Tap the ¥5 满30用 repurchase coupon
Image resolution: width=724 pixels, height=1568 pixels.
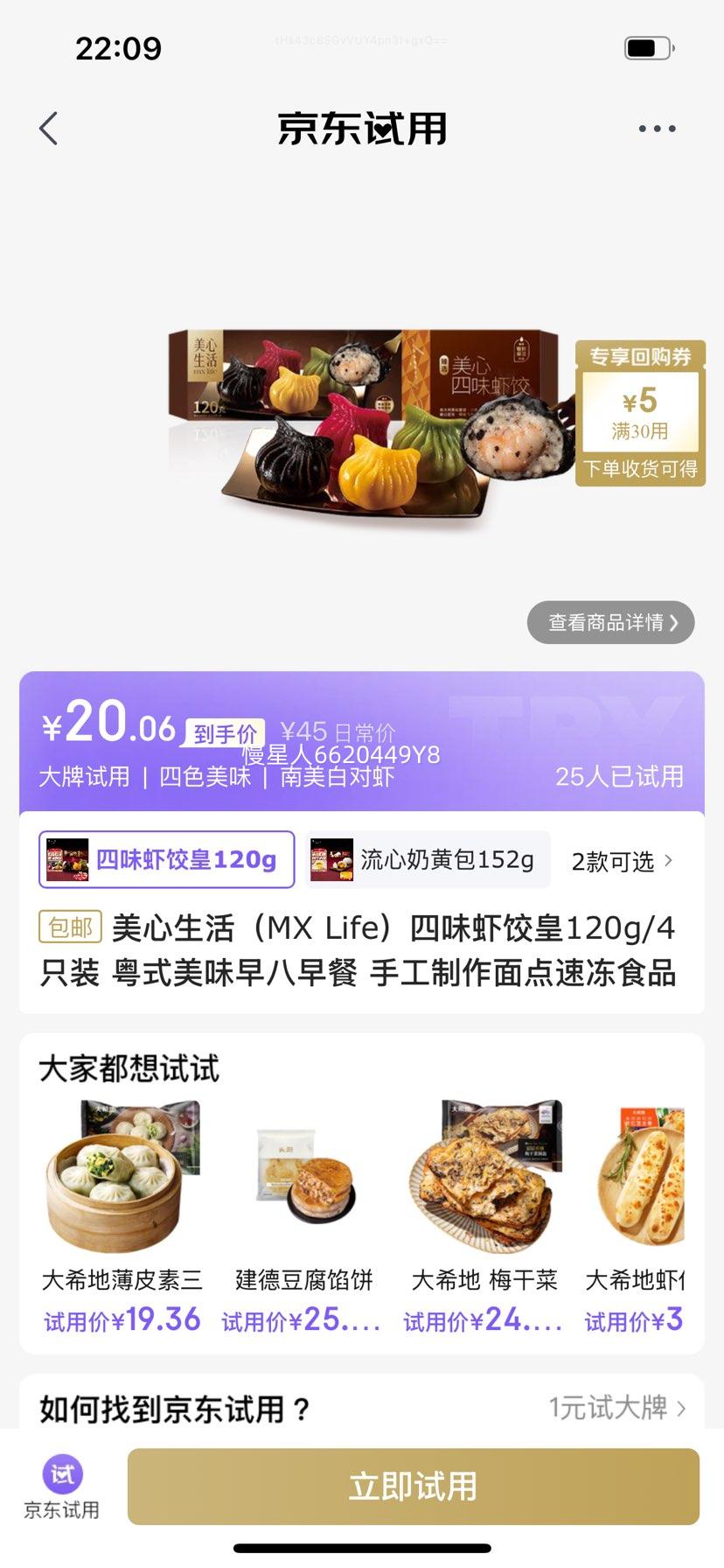[641, 411]
